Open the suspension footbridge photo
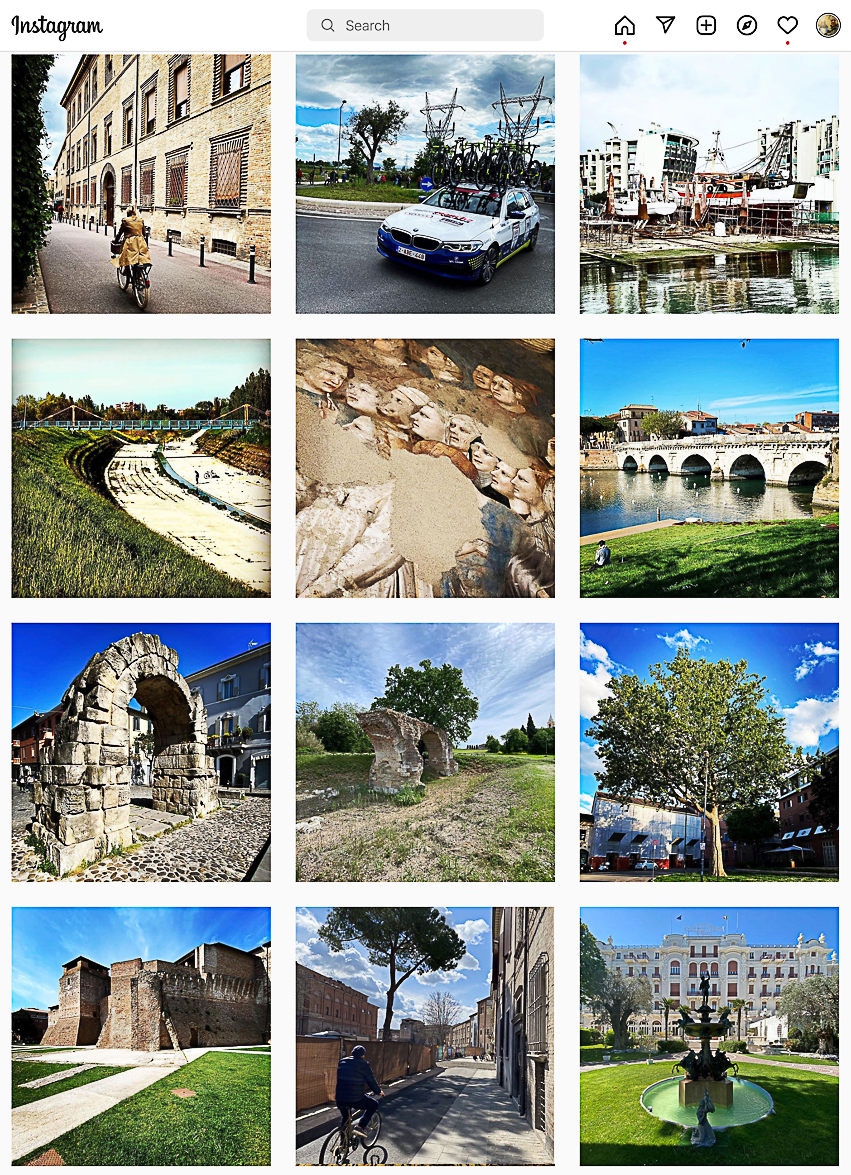851x1175 pixels. (141, 468)
